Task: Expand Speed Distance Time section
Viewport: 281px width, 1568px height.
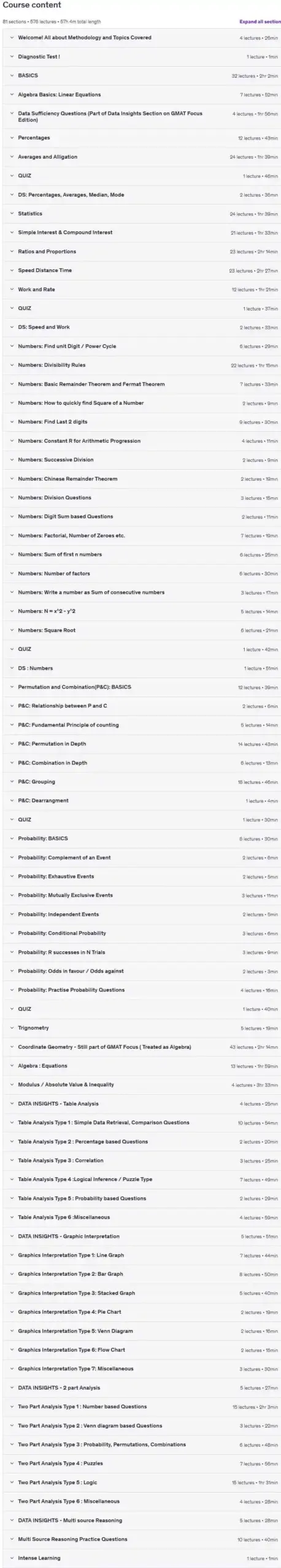Action: pos(142,270)
